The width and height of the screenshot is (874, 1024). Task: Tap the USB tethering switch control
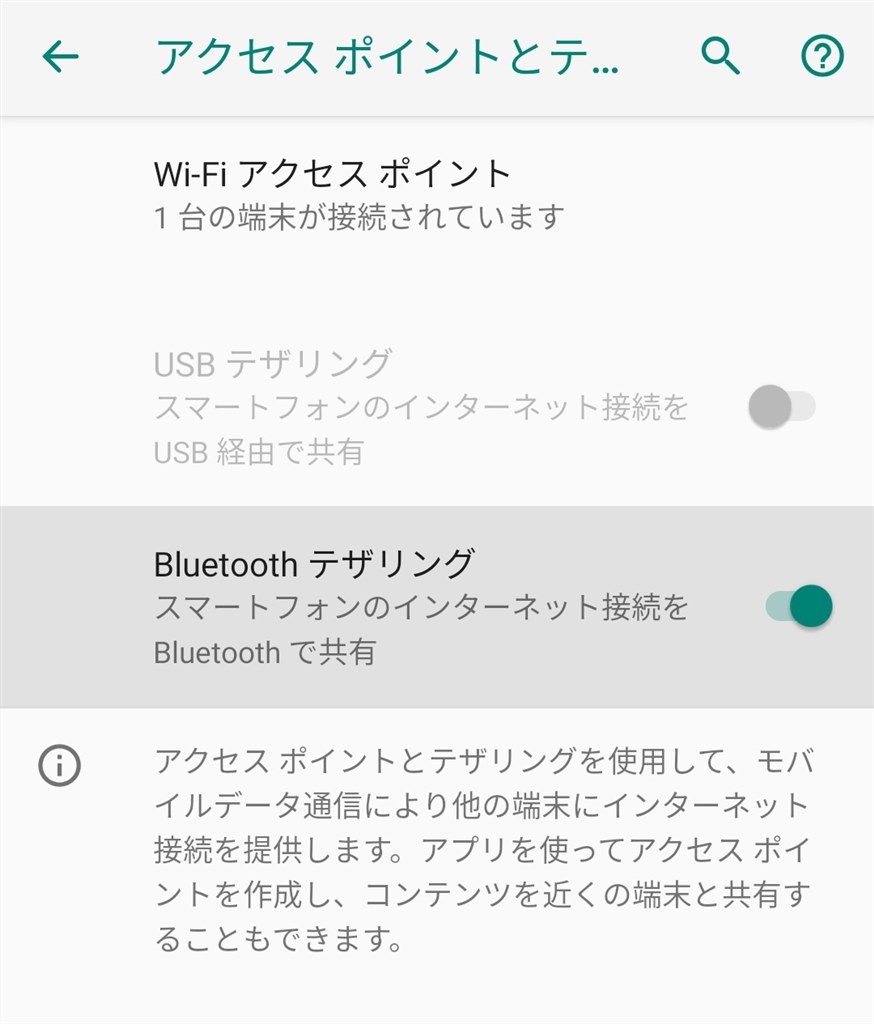pyautogui.click(x=784, y=406)
